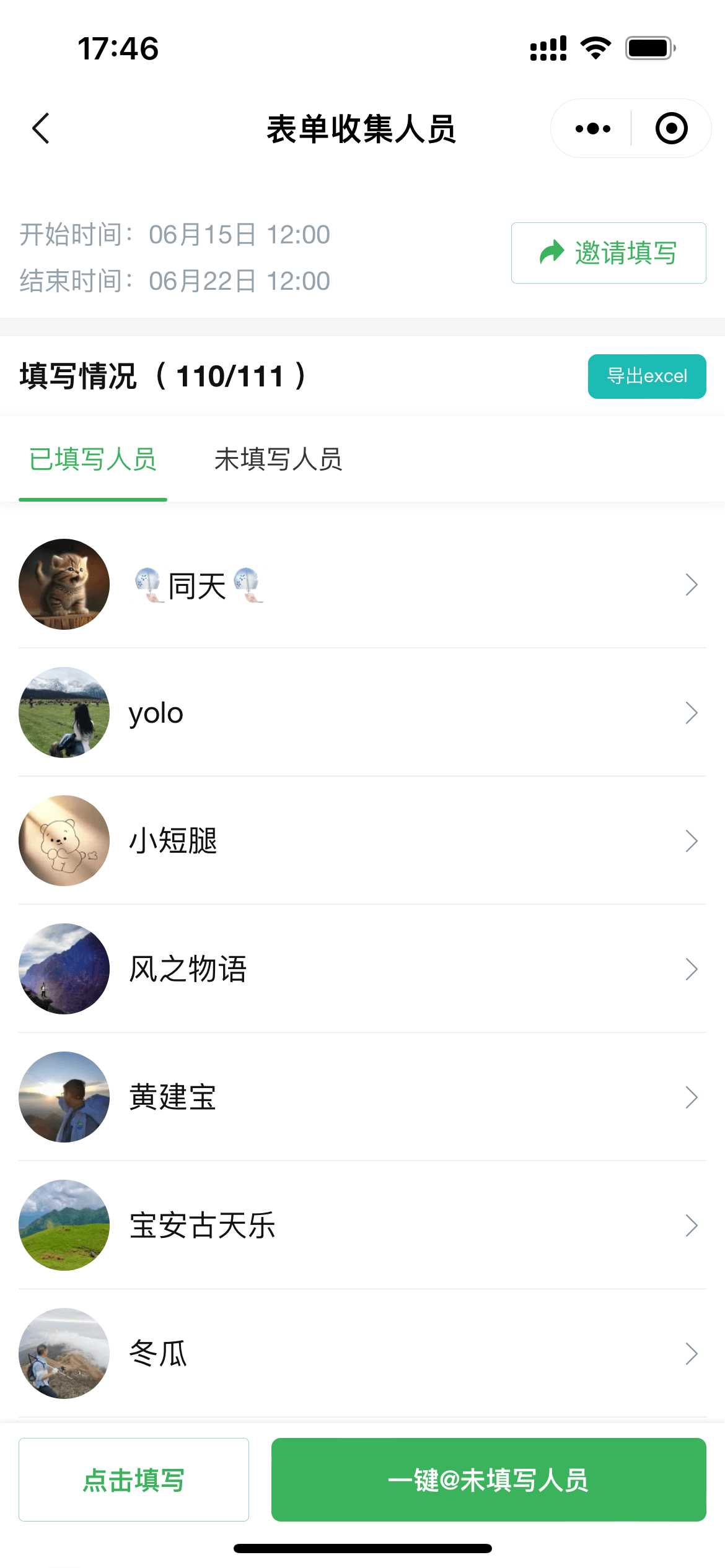Notify all with 一键@未填写人员
Image resolution: width=725 pixels, height=1568 pixels.
pyautogui.click(x=488, y=1480)
